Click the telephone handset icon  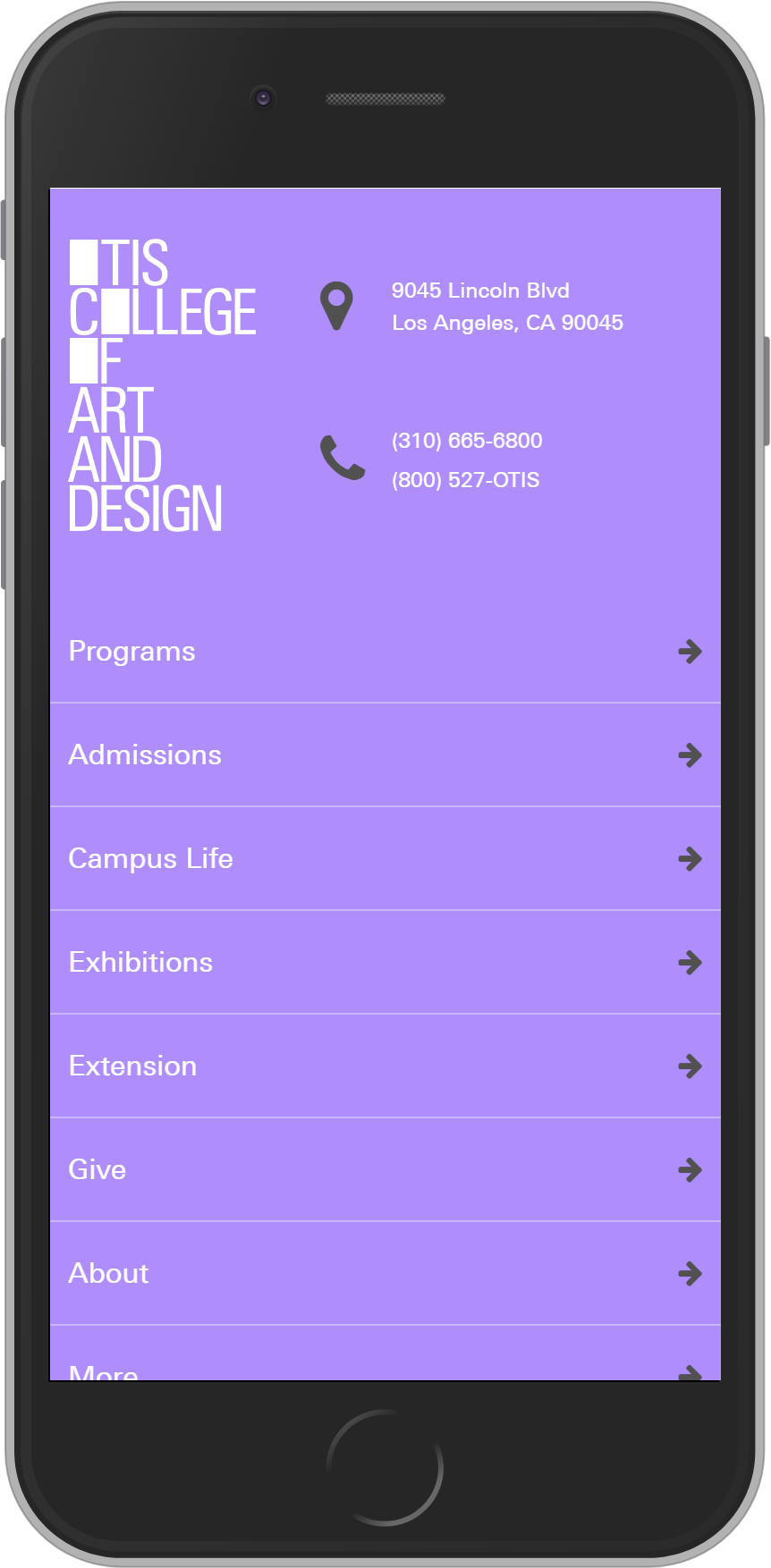coord(343,458)
